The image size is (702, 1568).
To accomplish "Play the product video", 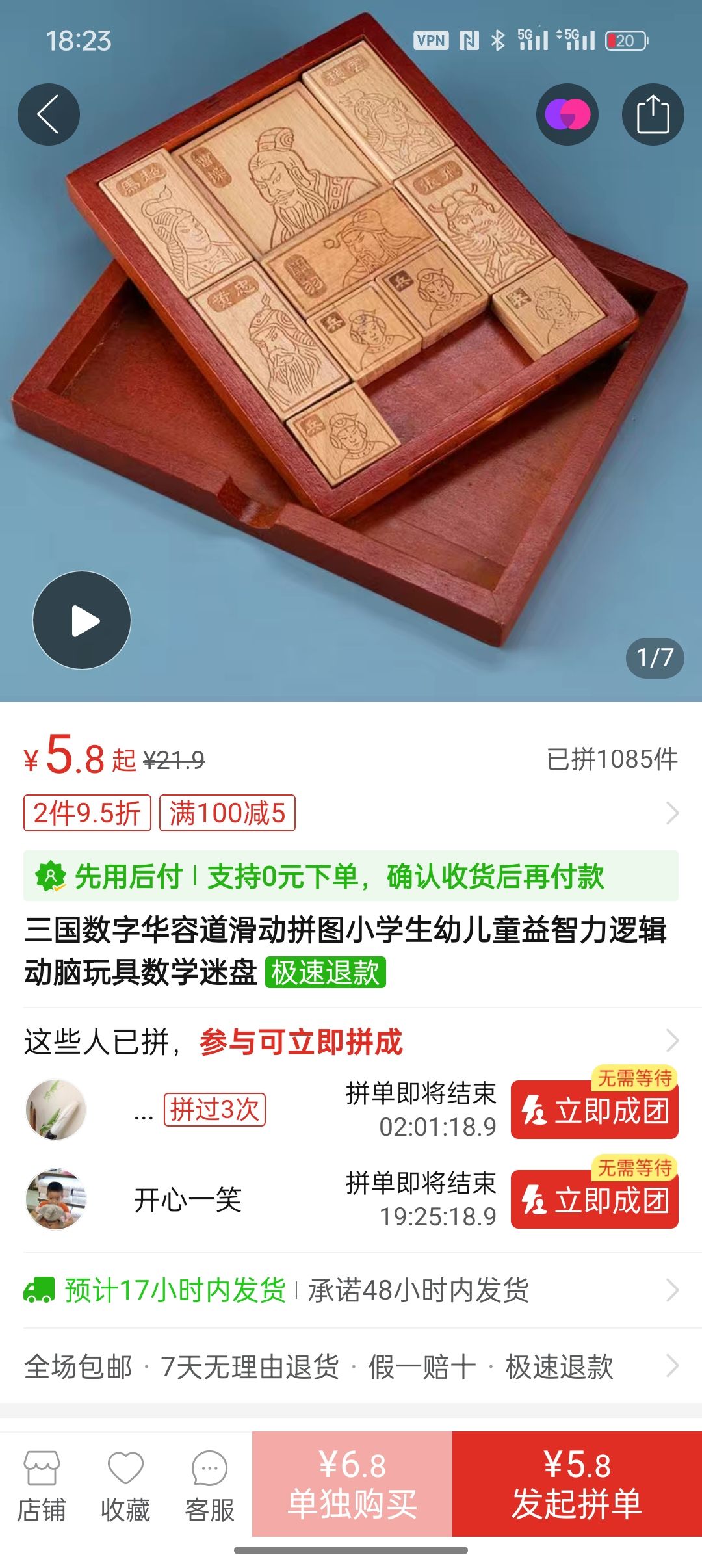I will 82,620.
